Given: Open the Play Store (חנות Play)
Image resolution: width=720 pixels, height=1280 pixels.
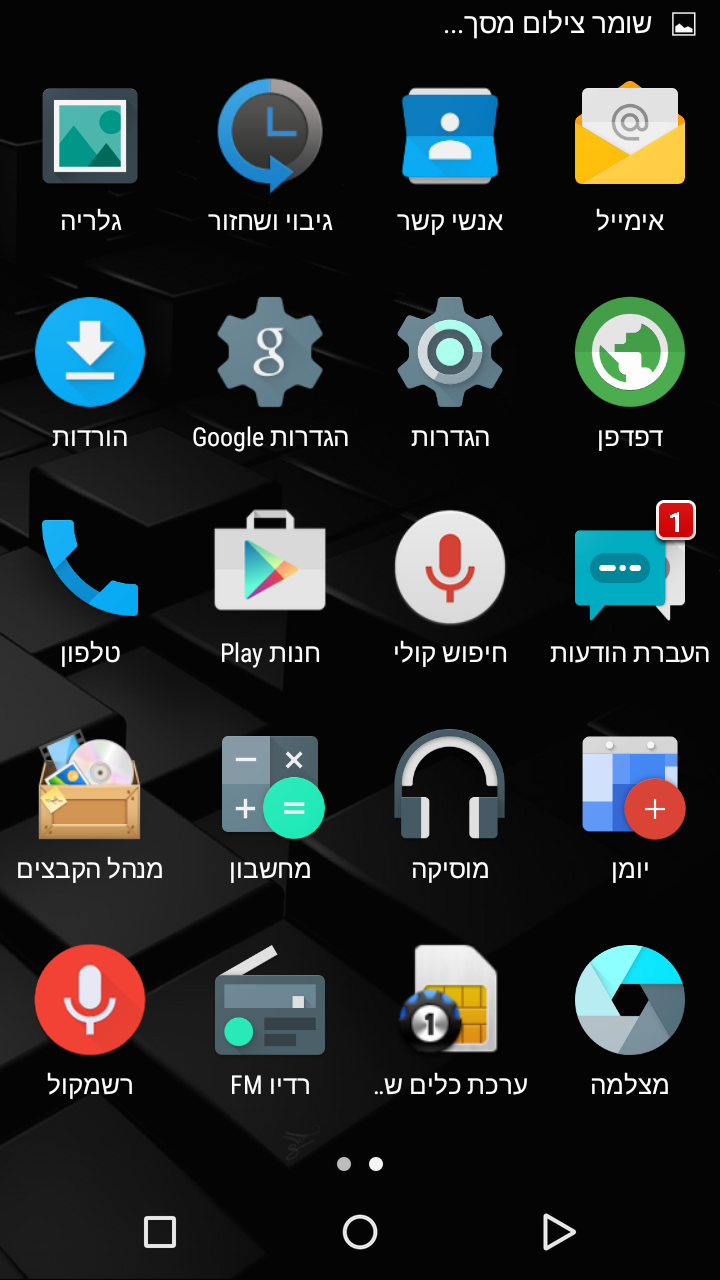Looking at the screenshot, I should 270,568.
